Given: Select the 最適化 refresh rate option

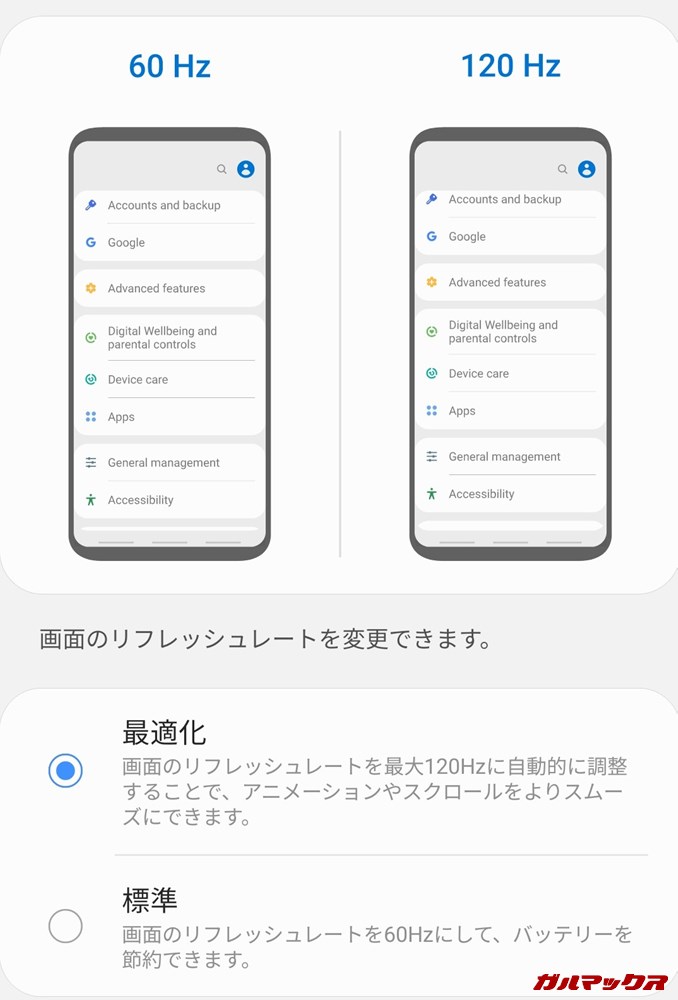Looking at the screenshot, I should [x=66, y=770].
